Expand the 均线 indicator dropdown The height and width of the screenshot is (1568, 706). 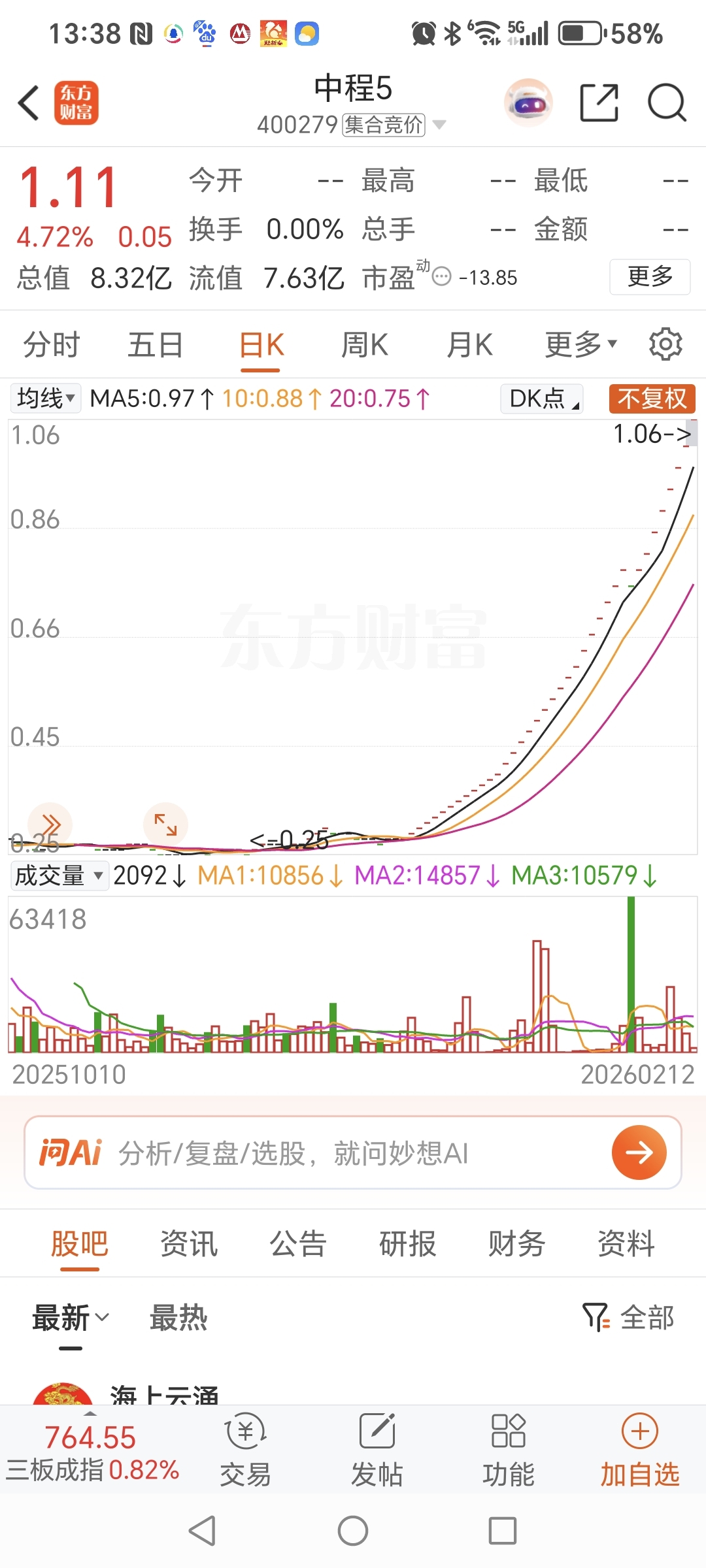46,398
